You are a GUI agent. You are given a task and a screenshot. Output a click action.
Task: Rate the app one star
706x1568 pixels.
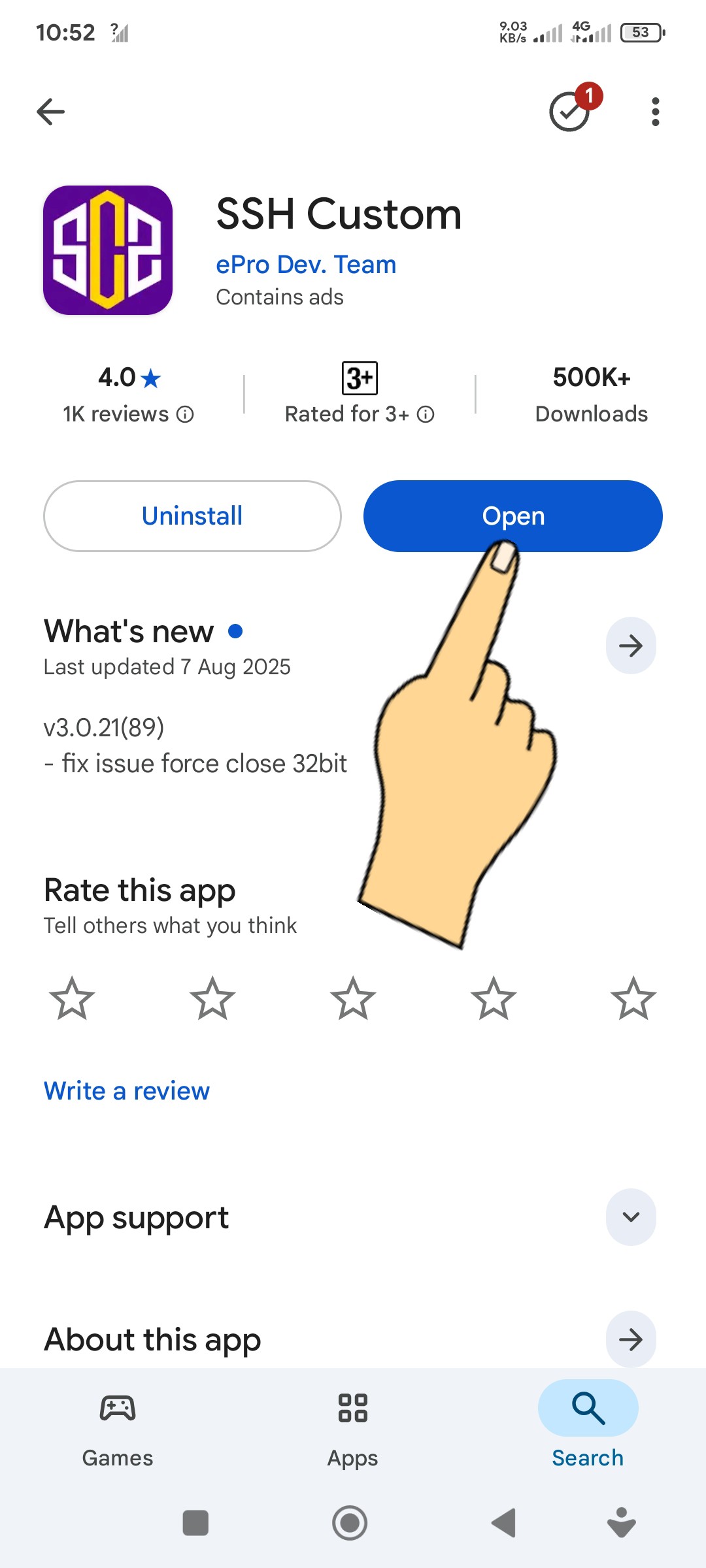72,998
